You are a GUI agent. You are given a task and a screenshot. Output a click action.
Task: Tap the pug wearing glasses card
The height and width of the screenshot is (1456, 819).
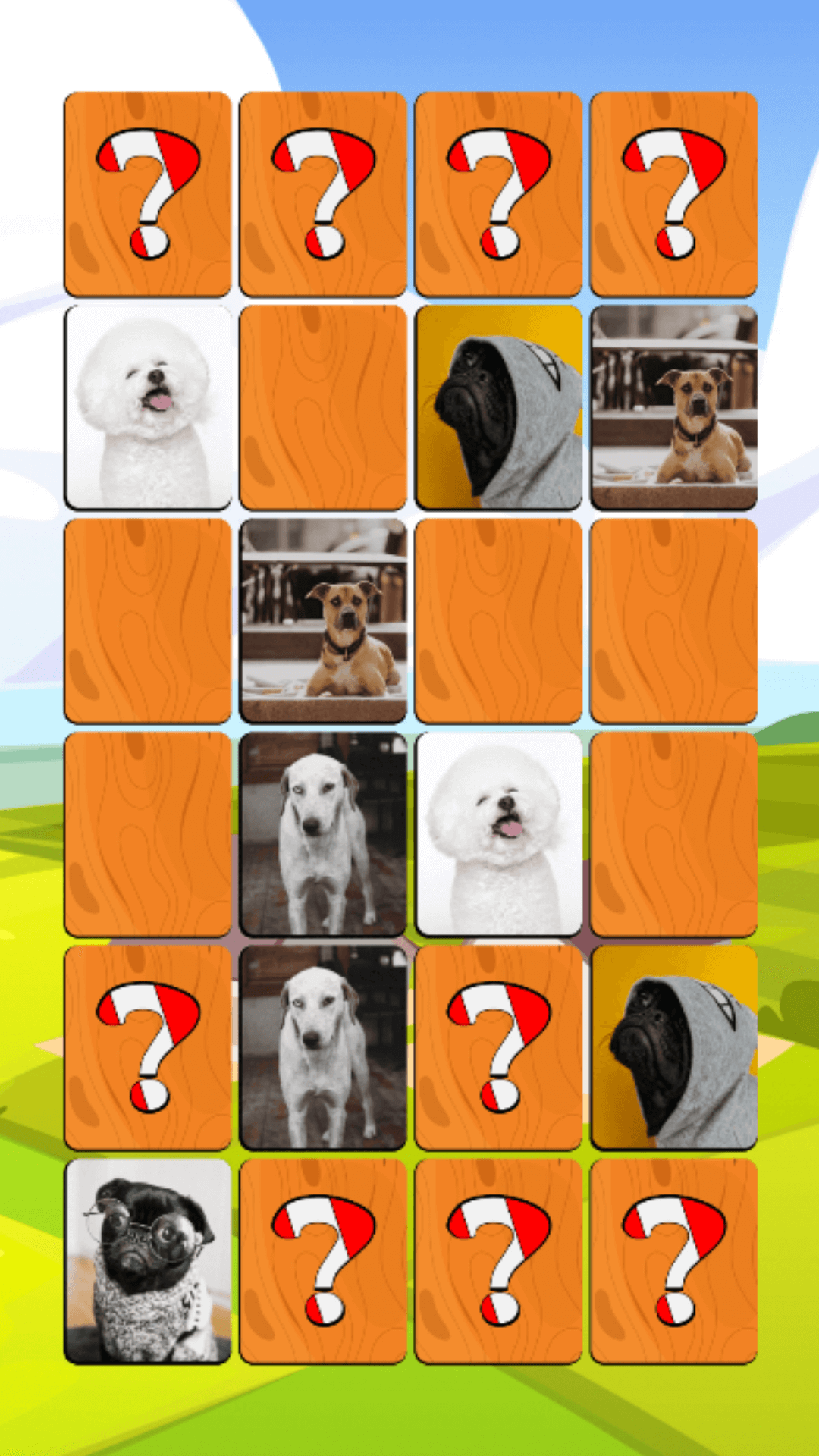click(148, 1260)
